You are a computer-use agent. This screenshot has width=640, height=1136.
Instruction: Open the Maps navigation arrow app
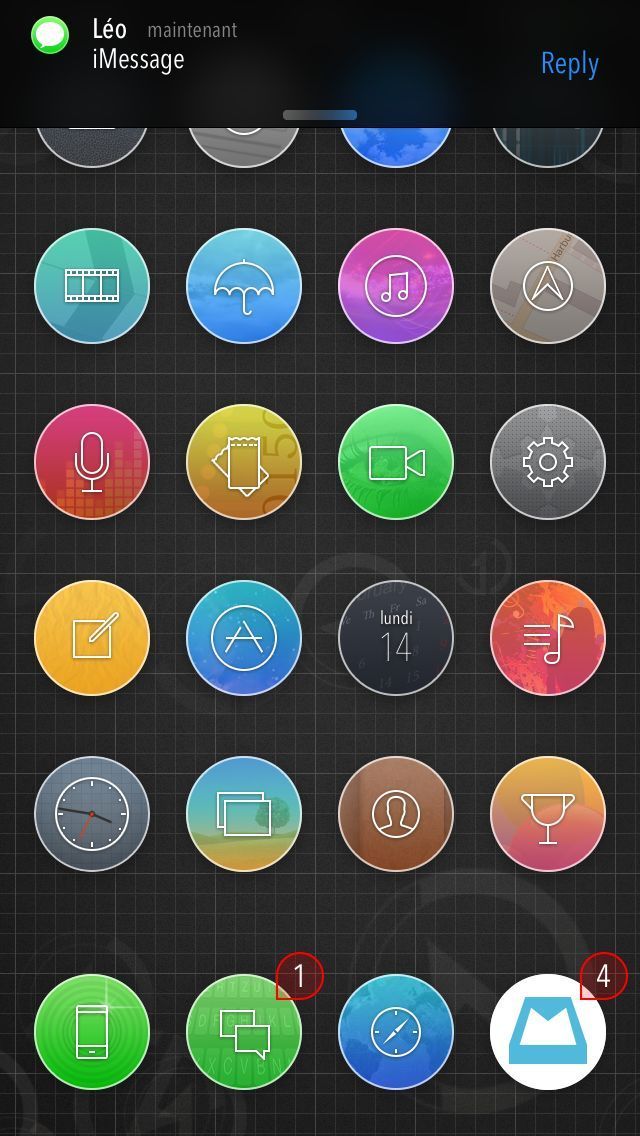pos(548,286)
